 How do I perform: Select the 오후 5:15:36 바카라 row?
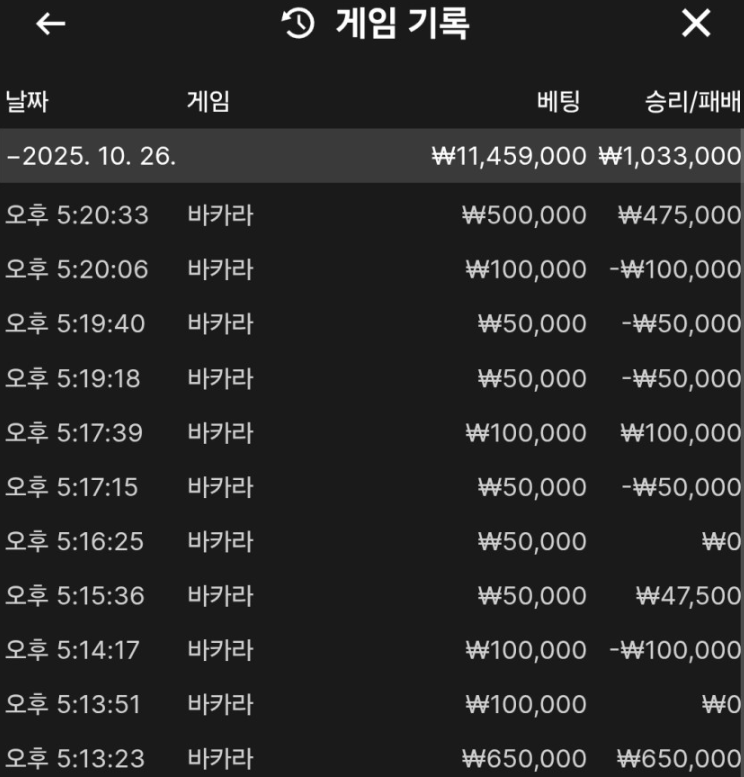click(372, 596)
